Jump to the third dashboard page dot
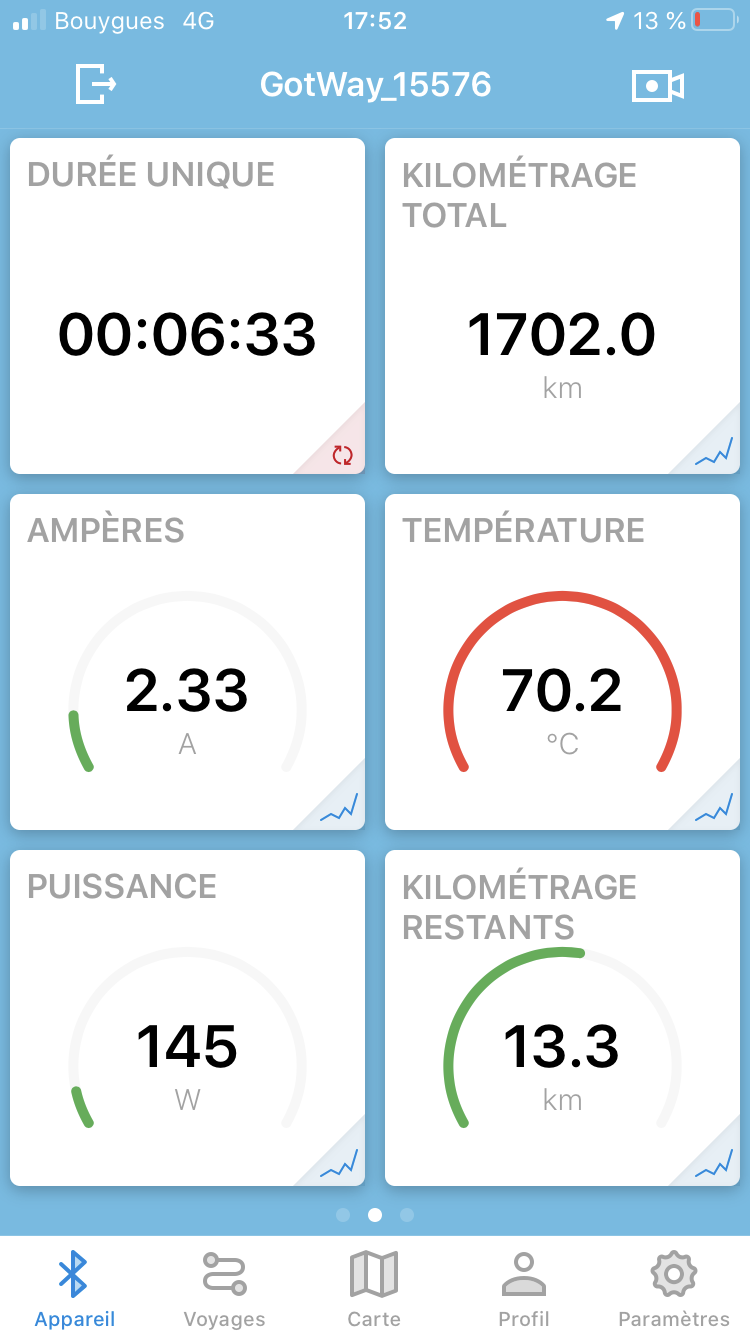This screenshot has width=750, height=1334. point(407,1215)
